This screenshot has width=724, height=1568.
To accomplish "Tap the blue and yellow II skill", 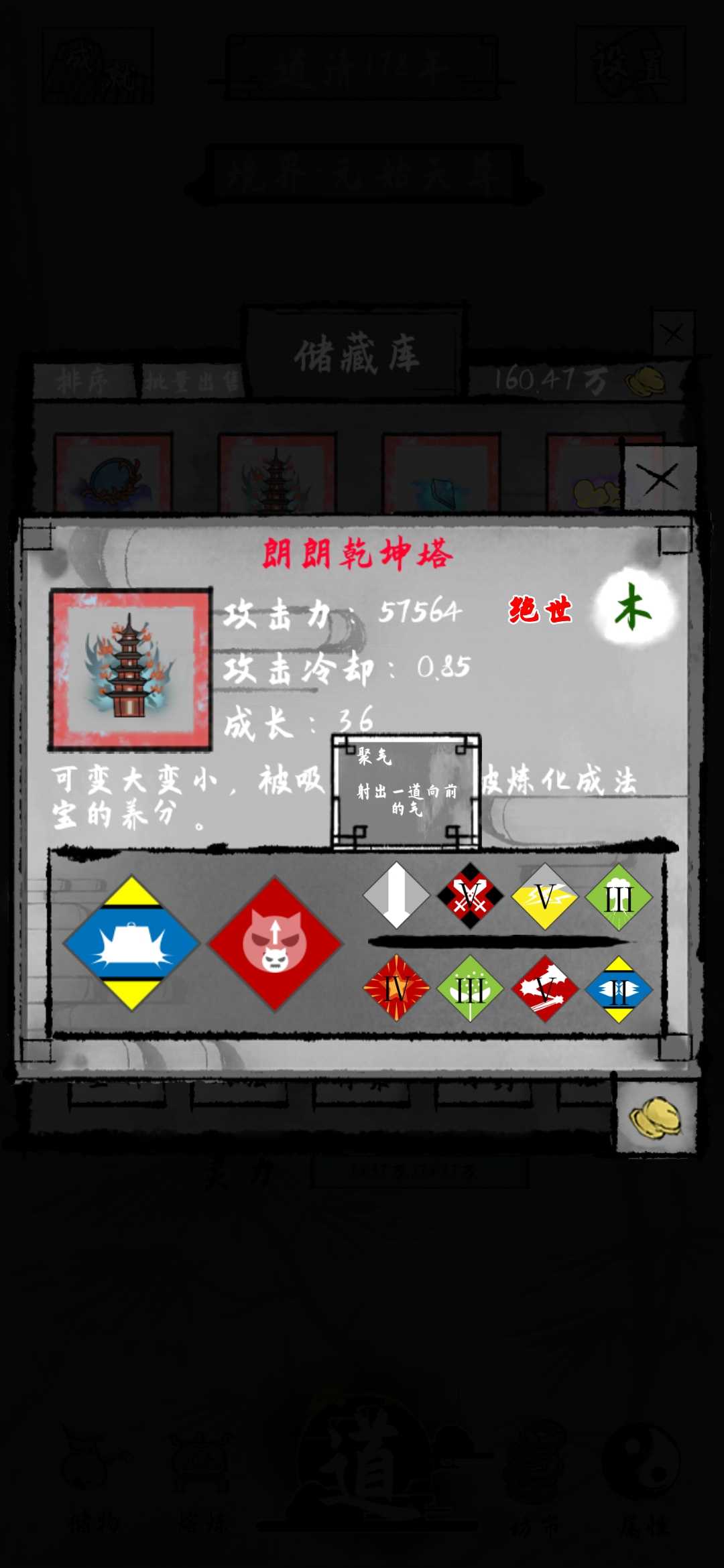I will pos(618,989).
